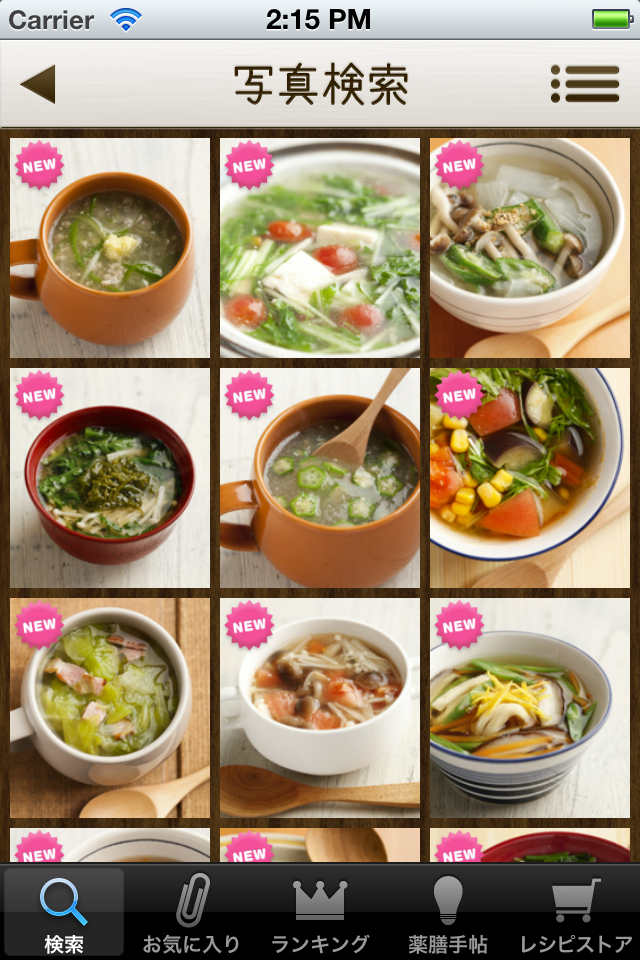Switch to the ランキング tab

[320, 913]
